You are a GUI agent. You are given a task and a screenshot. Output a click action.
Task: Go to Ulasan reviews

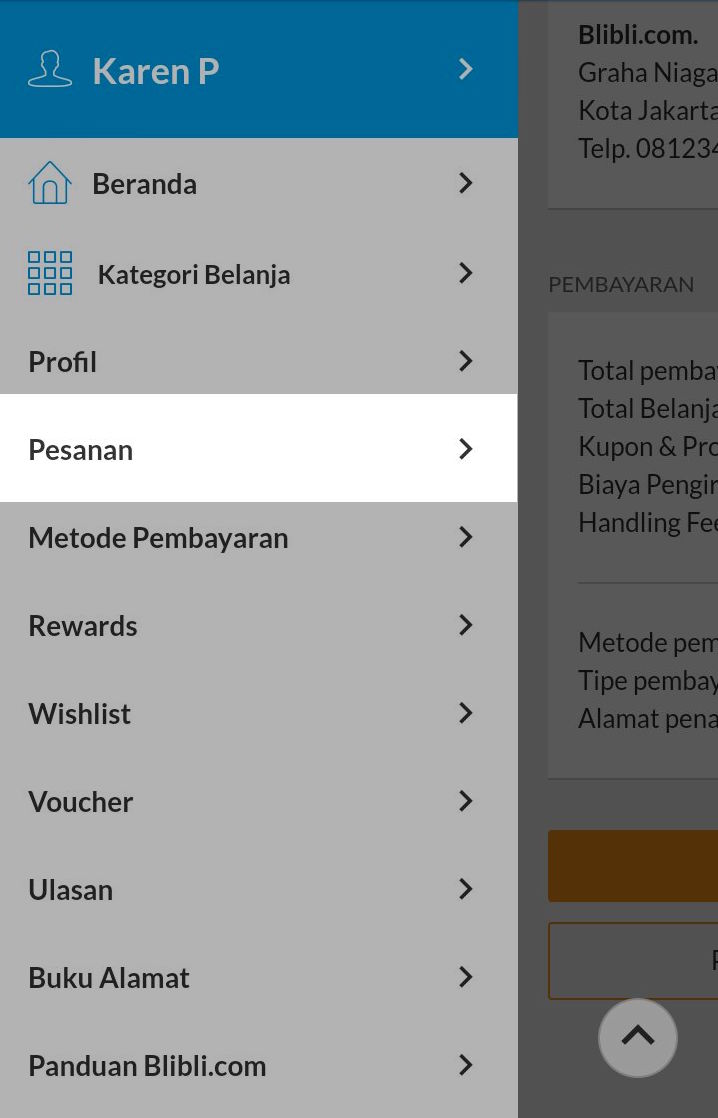coord(258,890)
